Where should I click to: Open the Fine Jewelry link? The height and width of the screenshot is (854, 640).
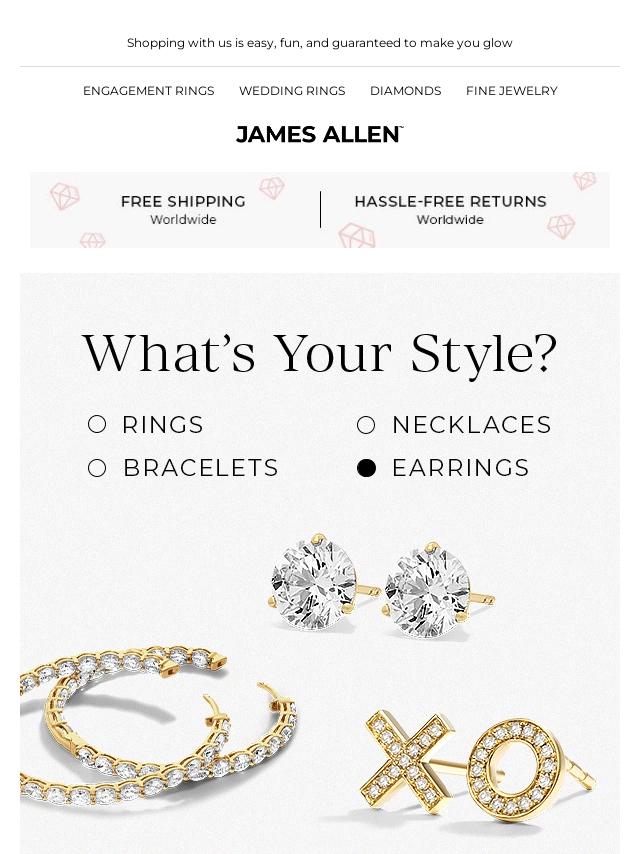click(x=511, y=90)
